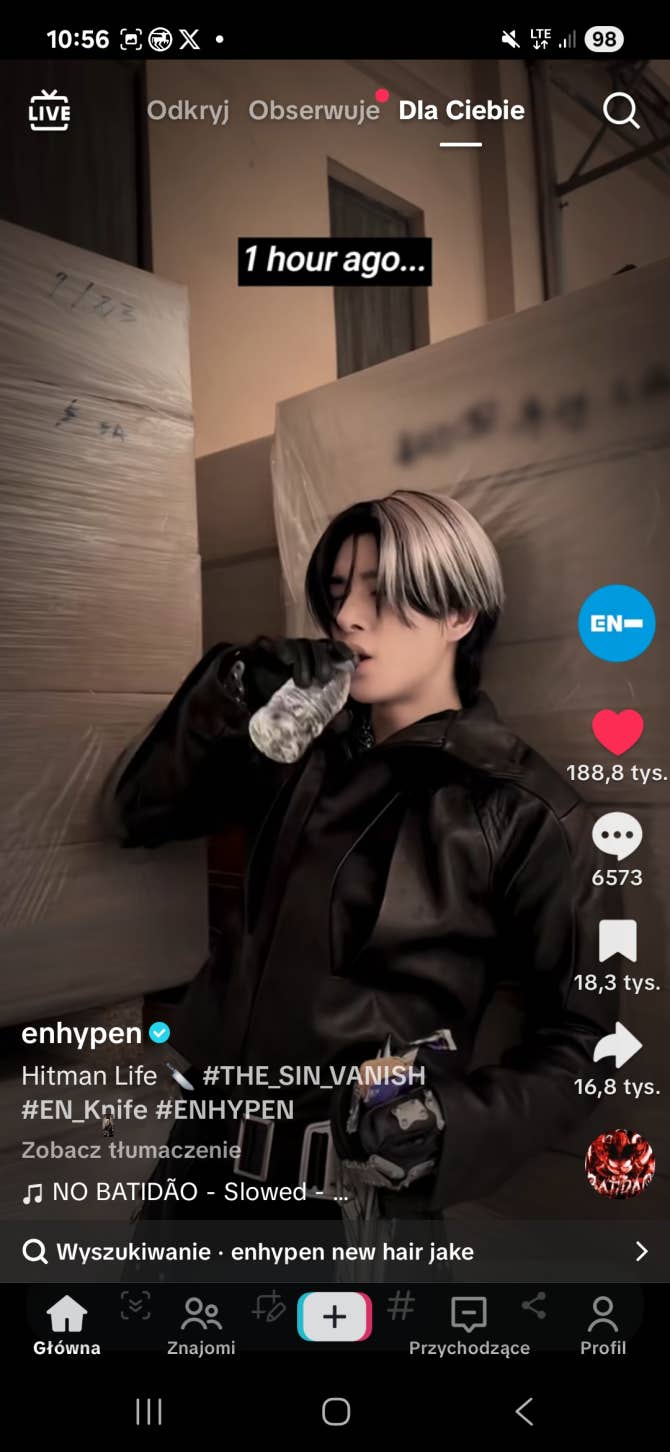Open the spinning sound disc
This screenshot has height=1452, width=670.
[620, 1164]
